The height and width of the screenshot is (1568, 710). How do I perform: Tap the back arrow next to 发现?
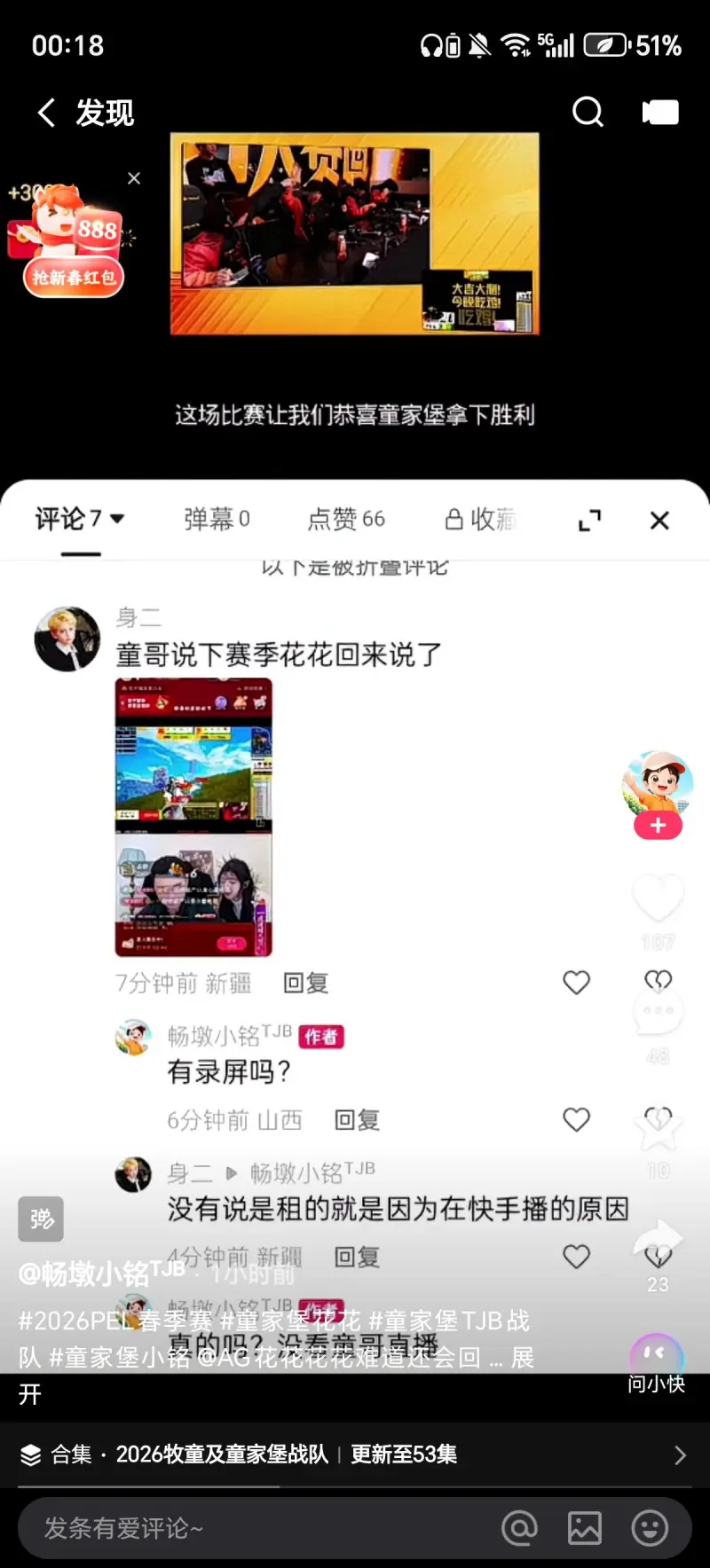(x=44, y=112)
